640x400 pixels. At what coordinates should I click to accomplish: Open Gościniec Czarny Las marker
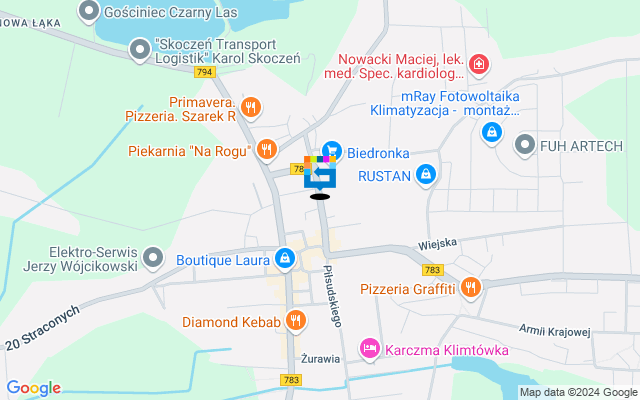(x=89, y=11)
